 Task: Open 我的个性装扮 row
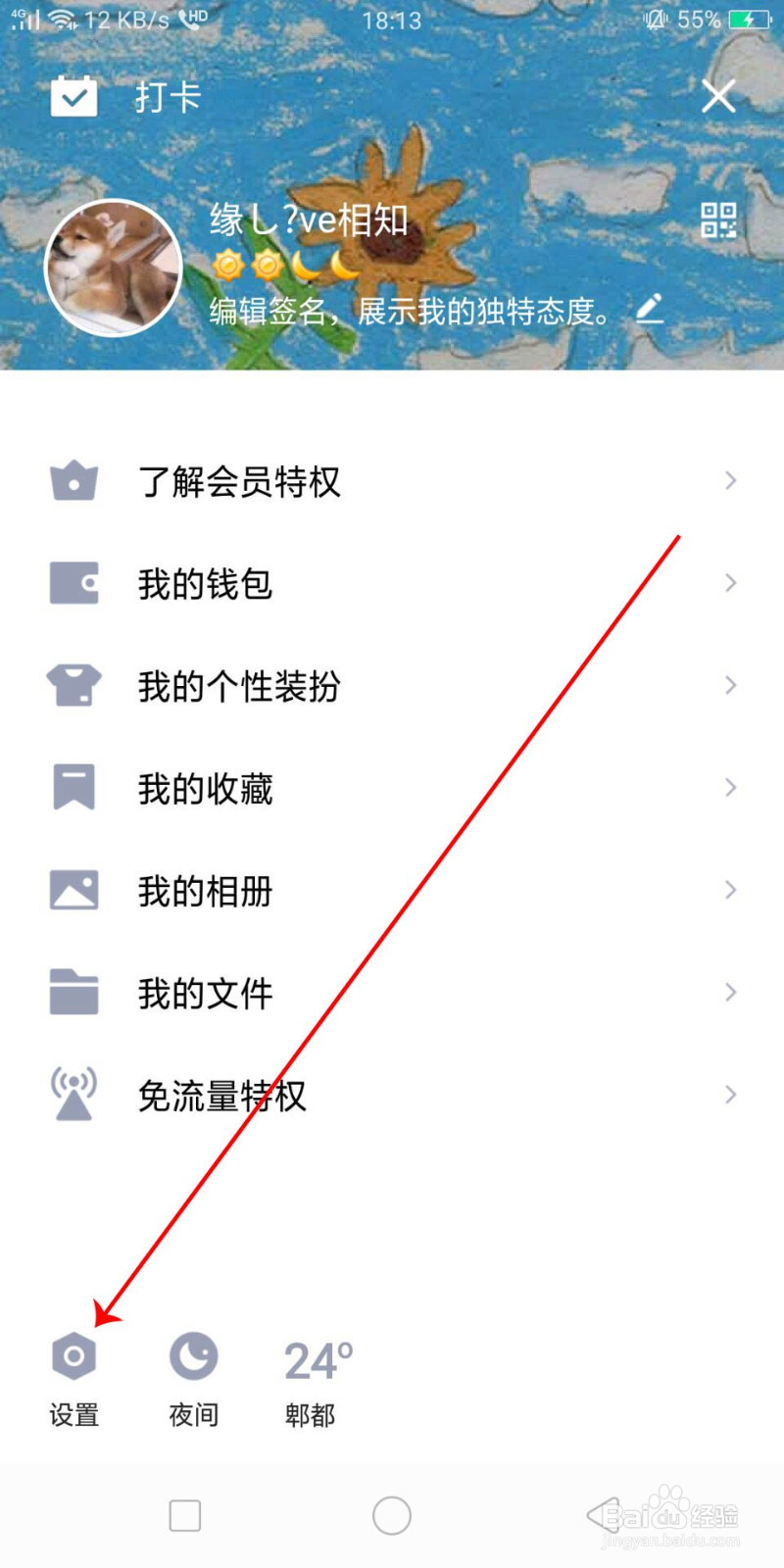(392, 686)
